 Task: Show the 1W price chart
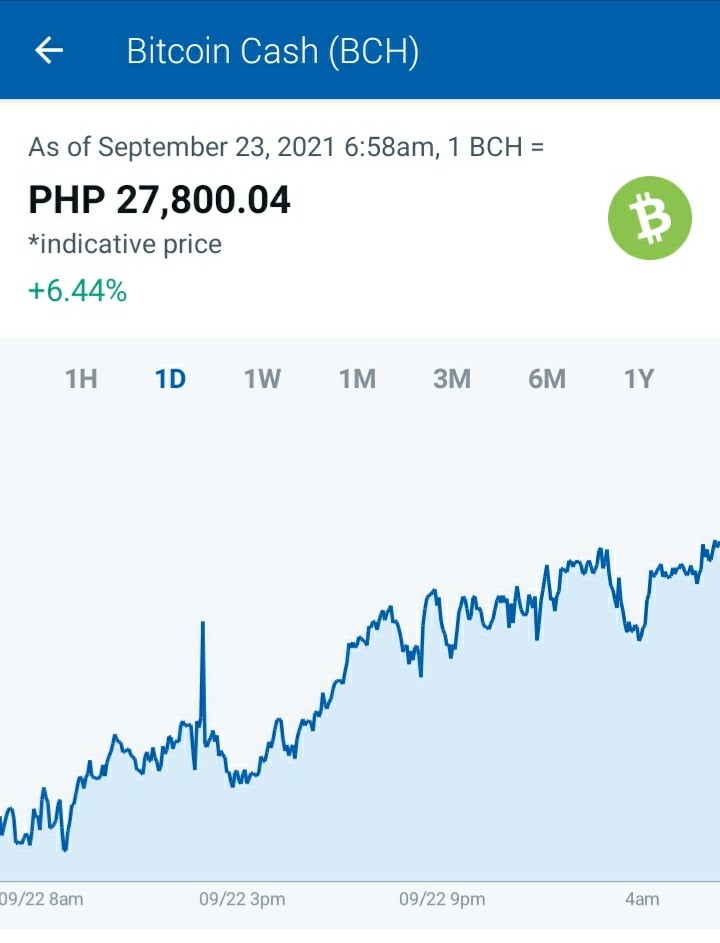[262, 379]
